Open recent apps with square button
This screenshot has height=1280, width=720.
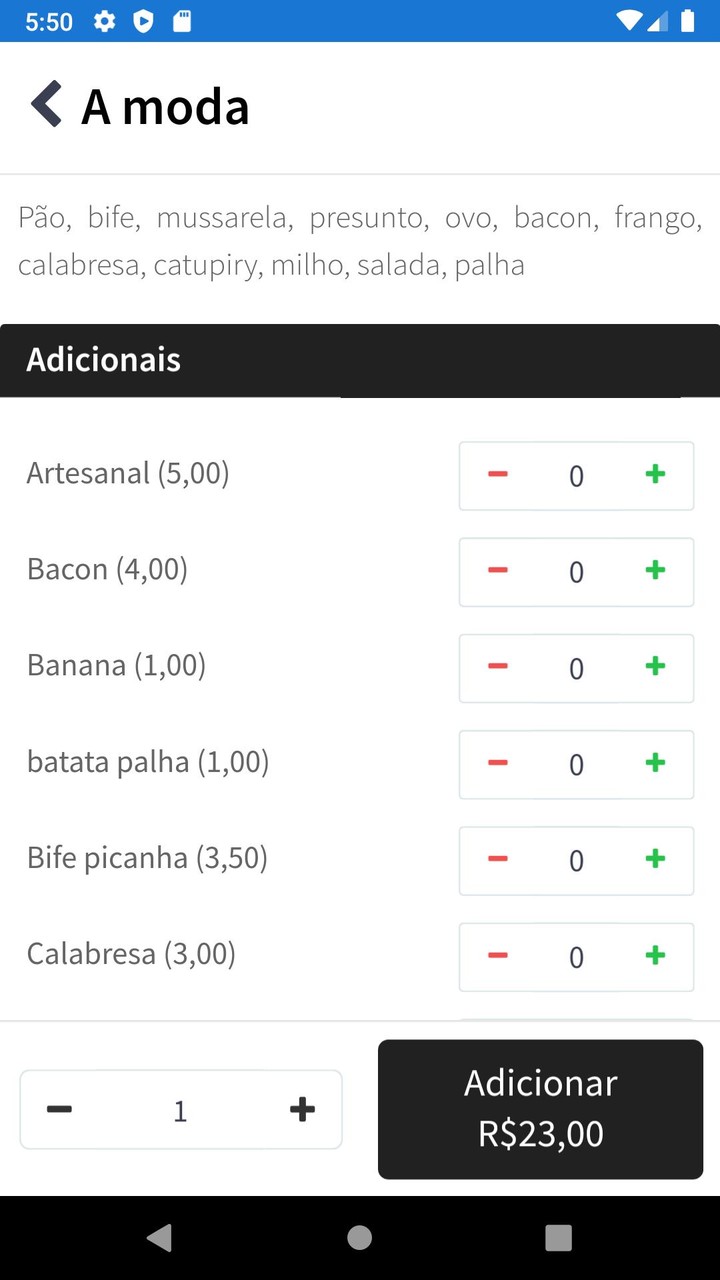tap(558, 1237)
